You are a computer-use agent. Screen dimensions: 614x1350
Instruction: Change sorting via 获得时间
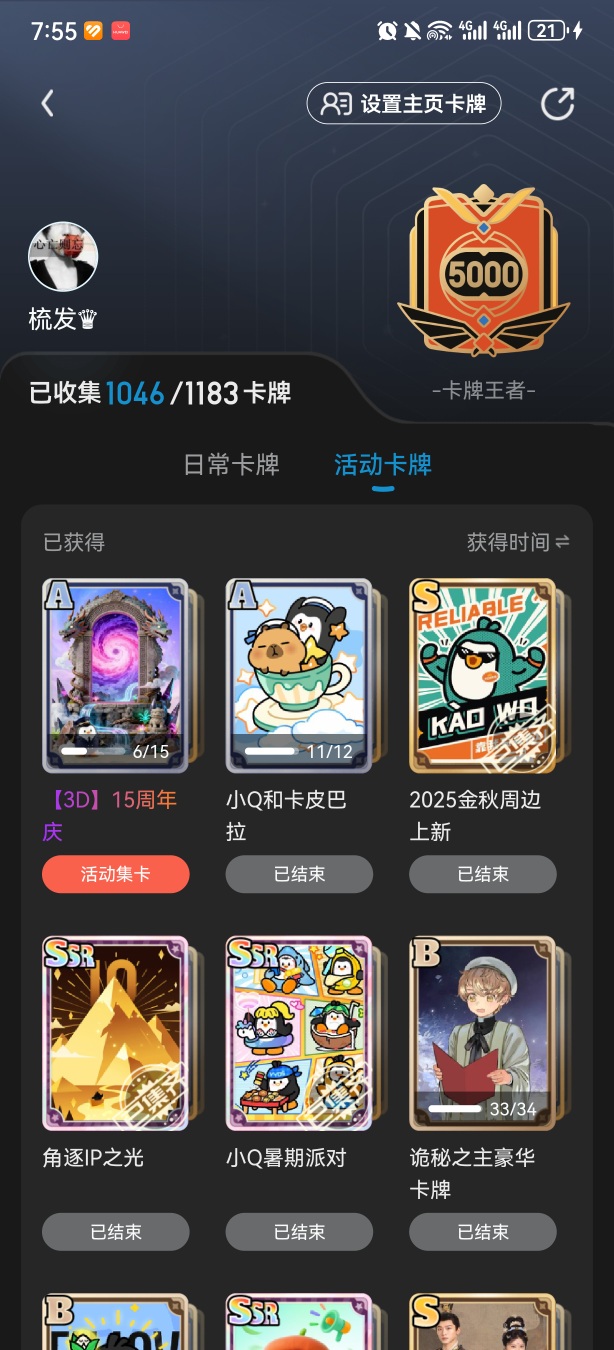518,542
